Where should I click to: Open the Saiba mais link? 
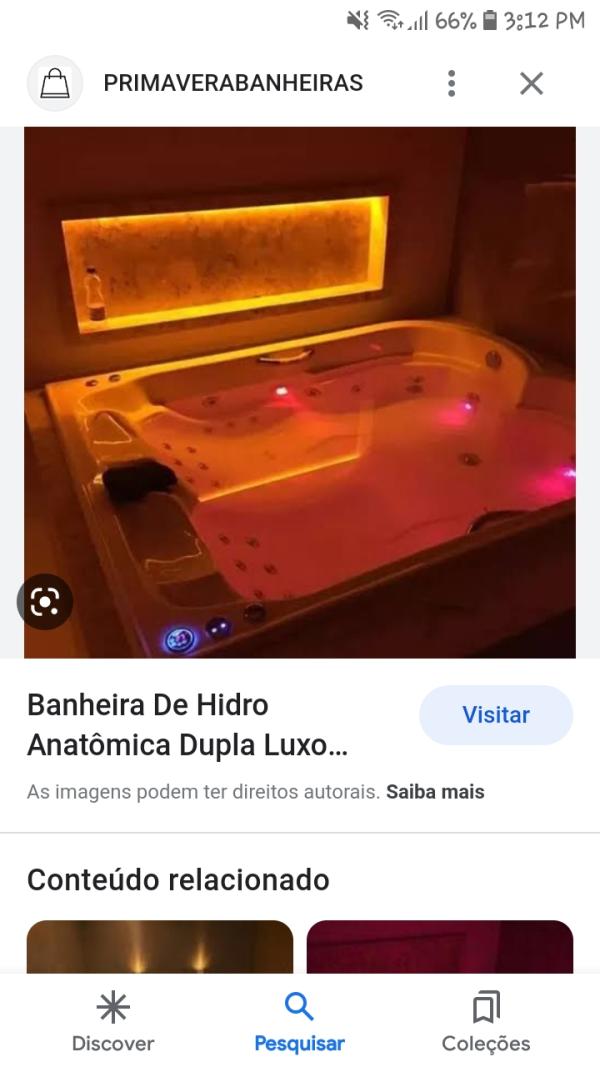[435, 792]
